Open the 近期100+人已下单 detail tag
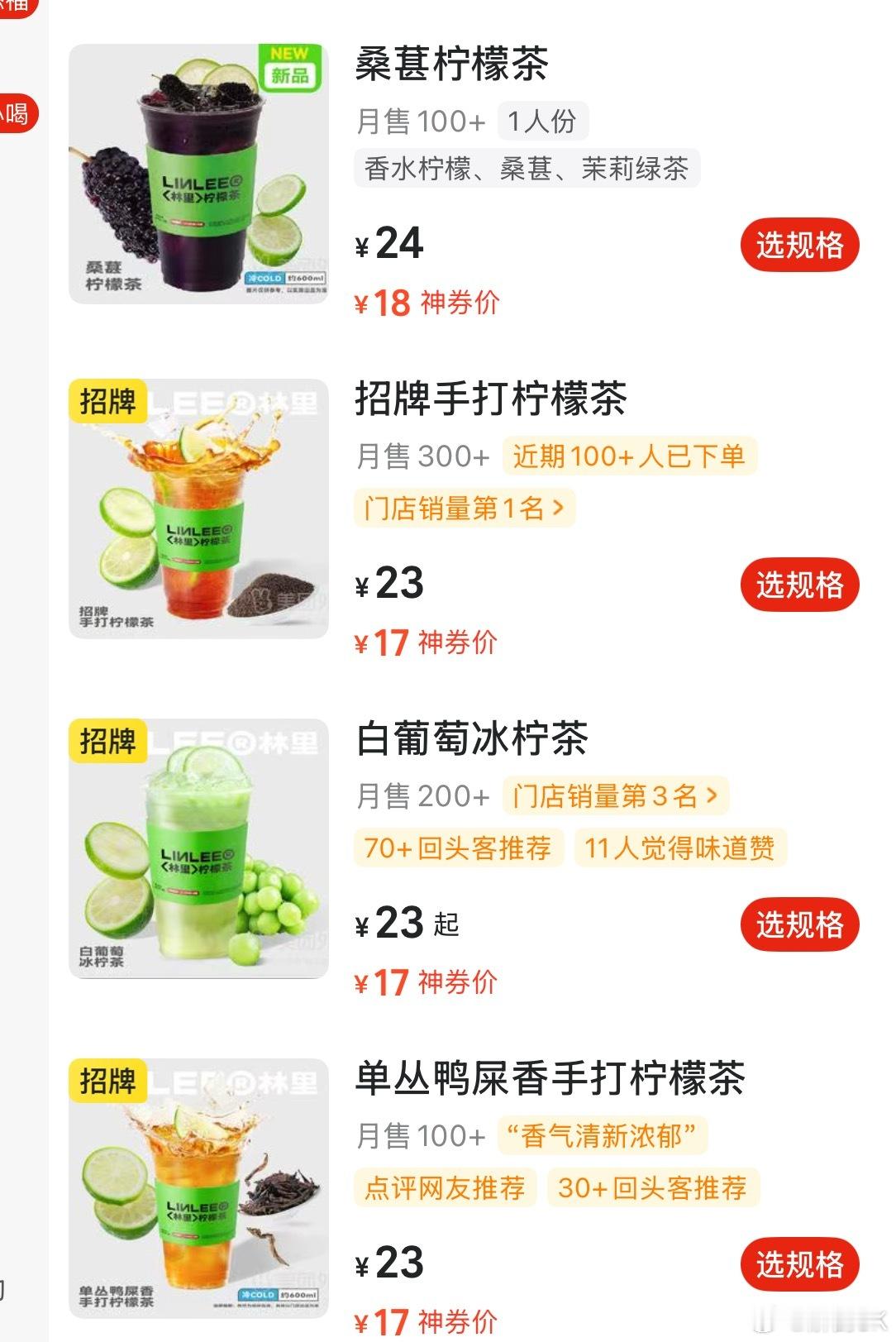 tap(631, 456)
